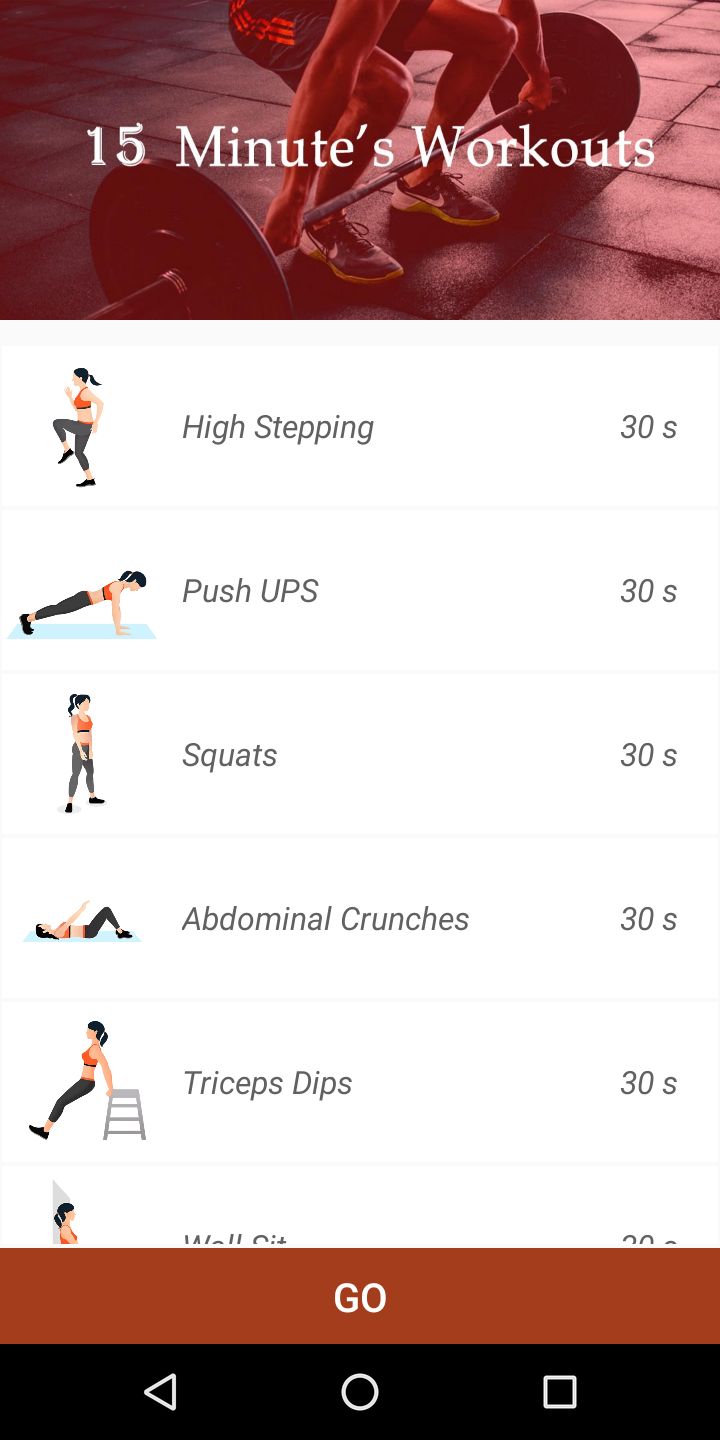
Task: Open Abdominal Crunches exercise details
Action: point(360,919)
